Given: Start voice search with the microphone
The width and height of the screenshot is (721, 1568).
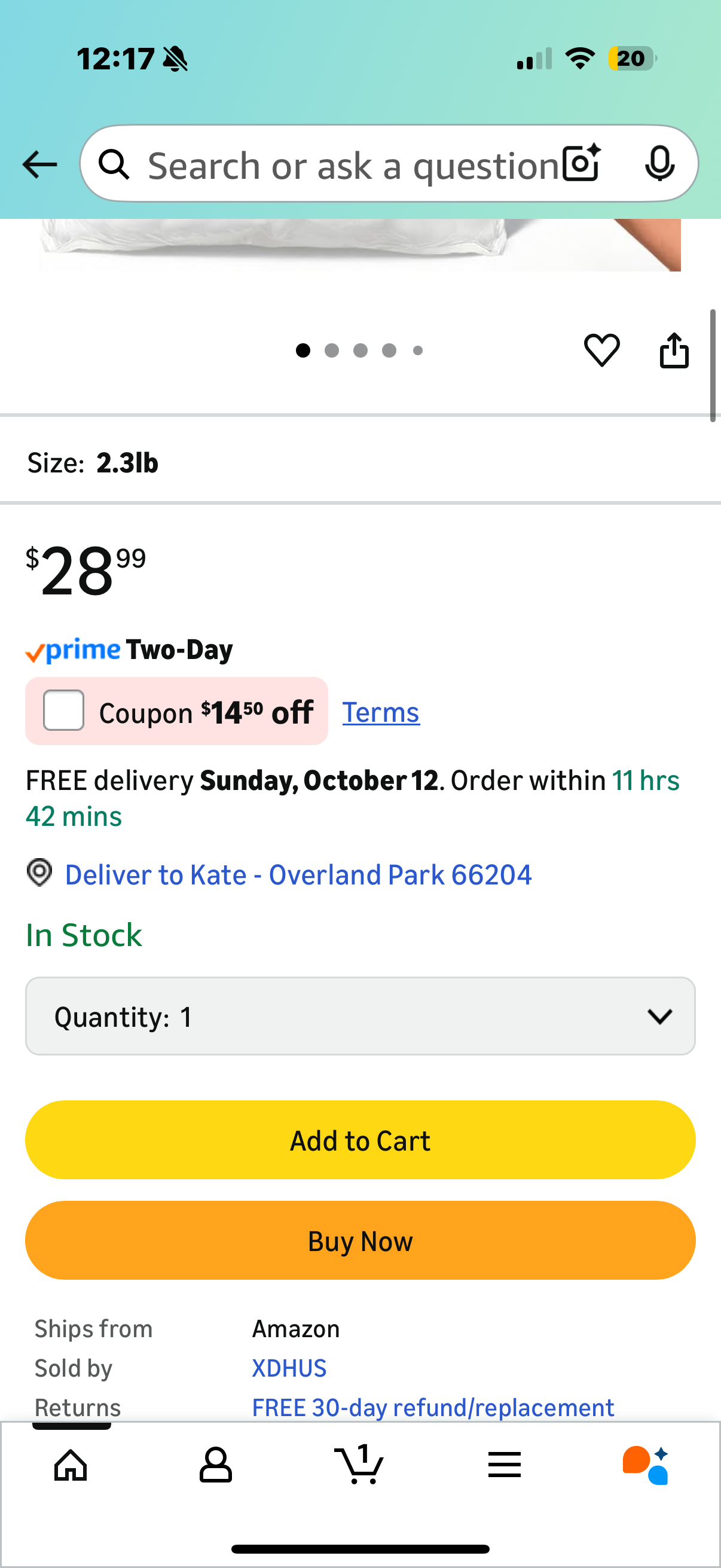Looking at the screenshot, I should (659, 163).
